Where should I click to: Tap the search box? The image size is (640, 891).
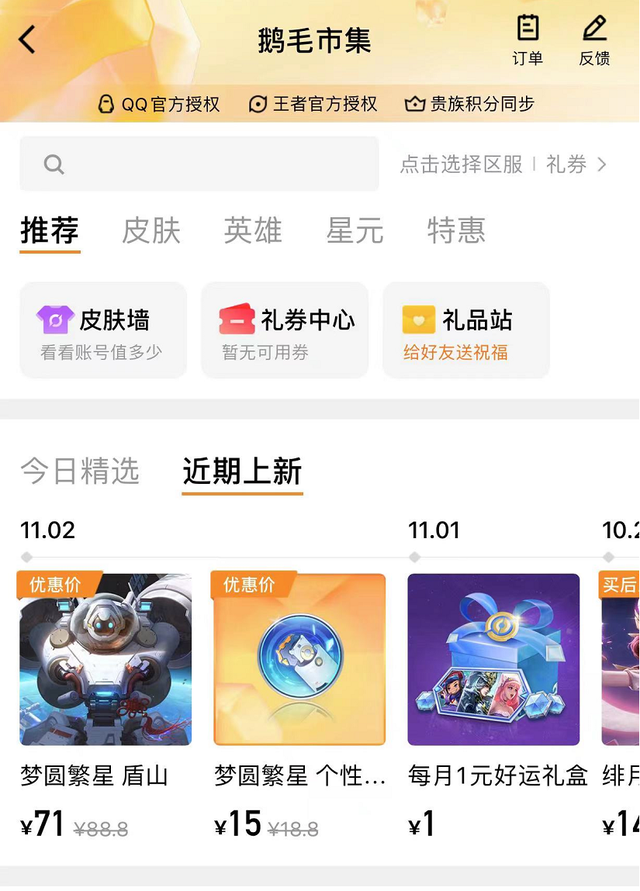(200, 164)
